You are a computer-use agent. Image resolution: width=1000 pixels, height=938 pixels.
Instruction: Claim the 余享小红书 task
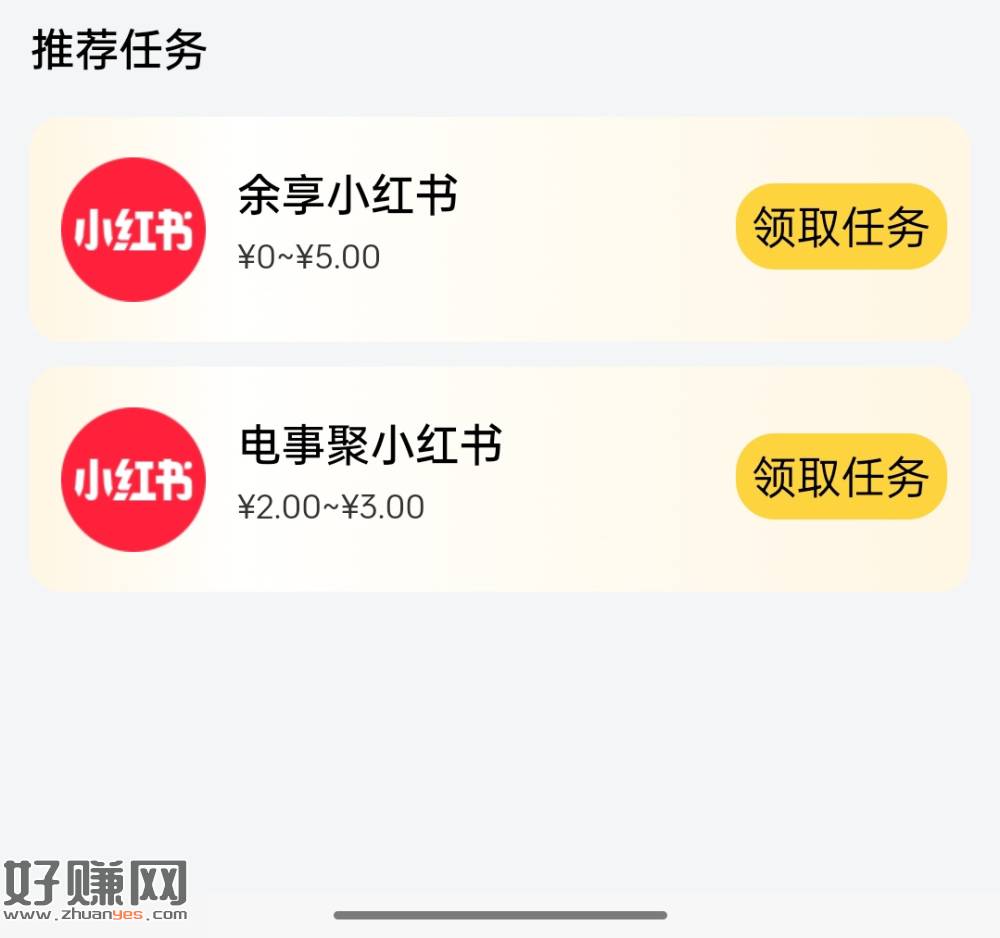click(841, 227)
